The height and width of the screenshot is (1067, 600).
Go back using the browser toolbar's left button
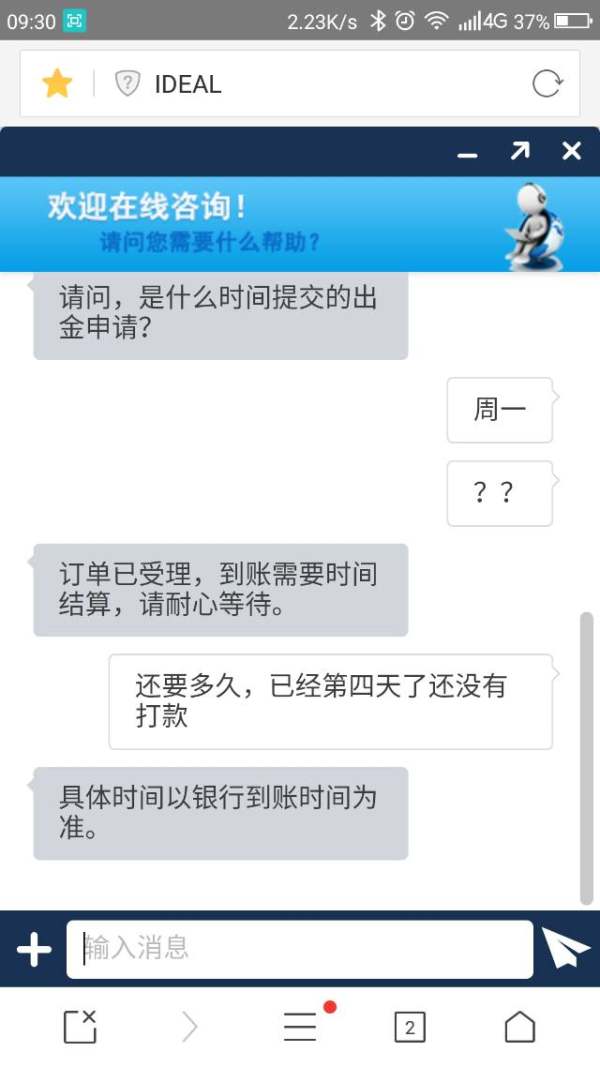80,1027
